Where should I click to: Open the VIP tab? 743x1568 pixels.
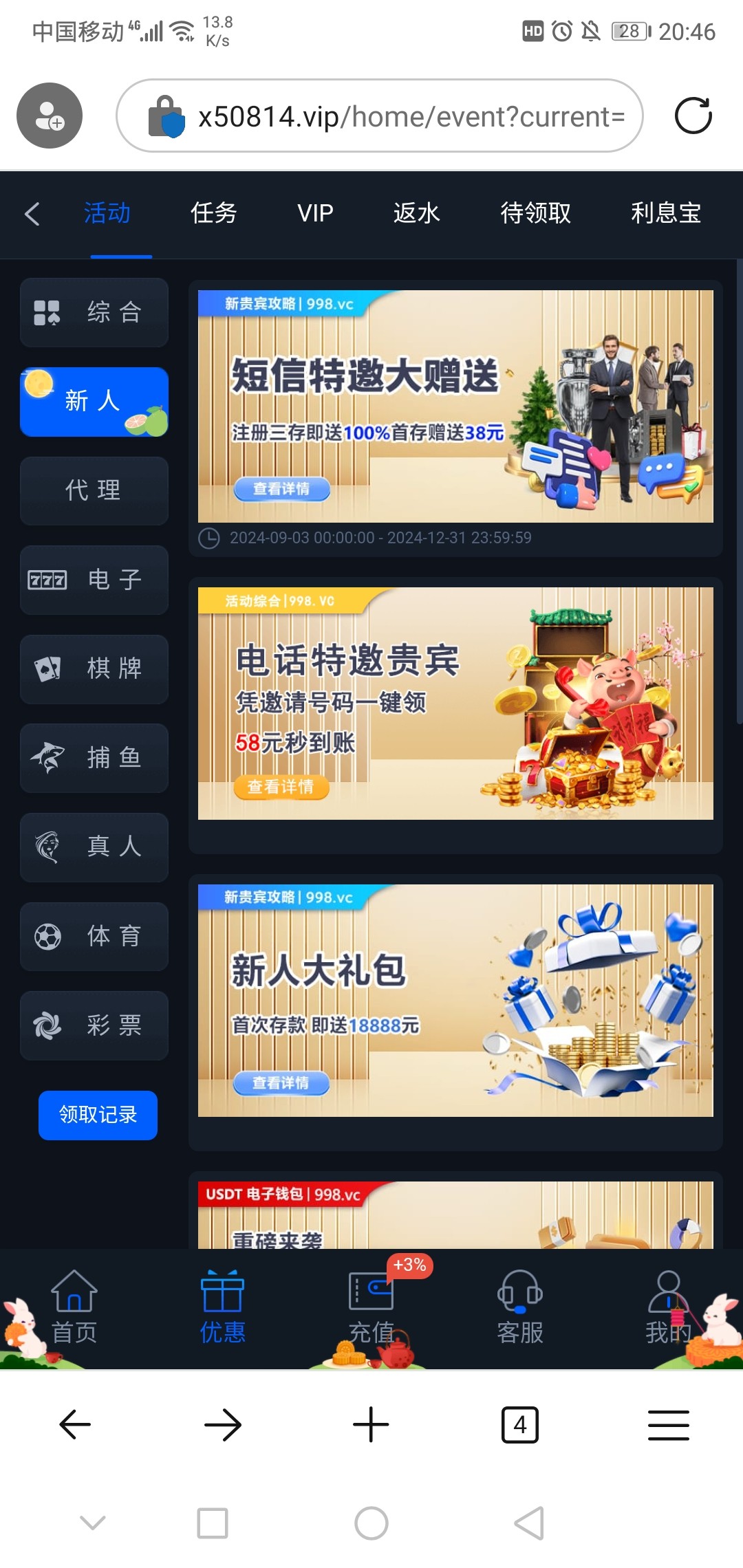click(x=315, y=213)
